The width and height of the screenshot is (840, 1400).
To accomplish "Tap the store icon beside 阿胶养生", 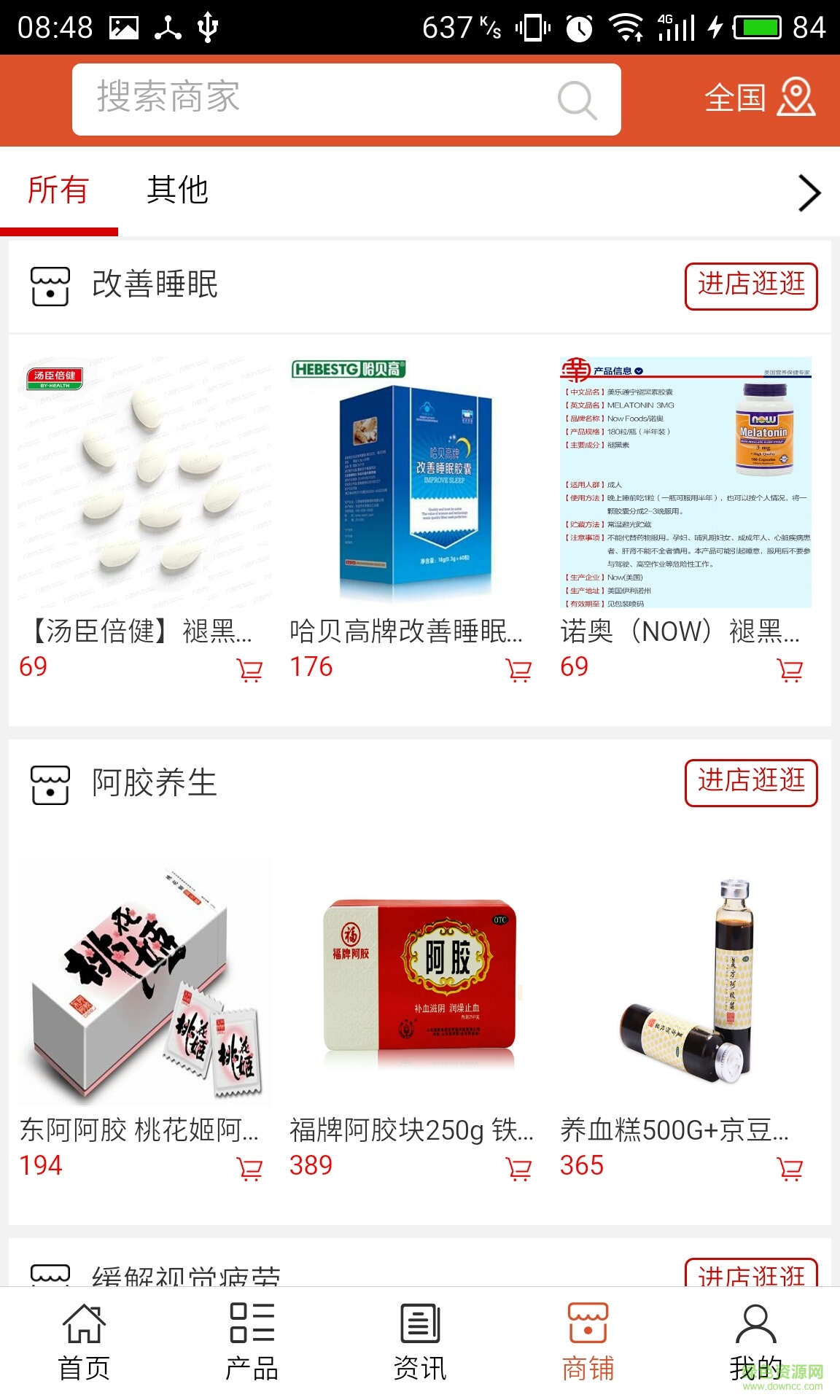I will [48, 782].
